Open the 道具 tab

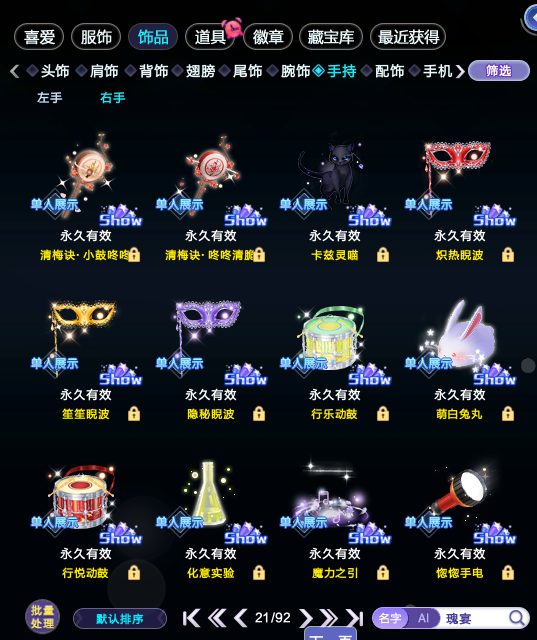coord(210,37)
